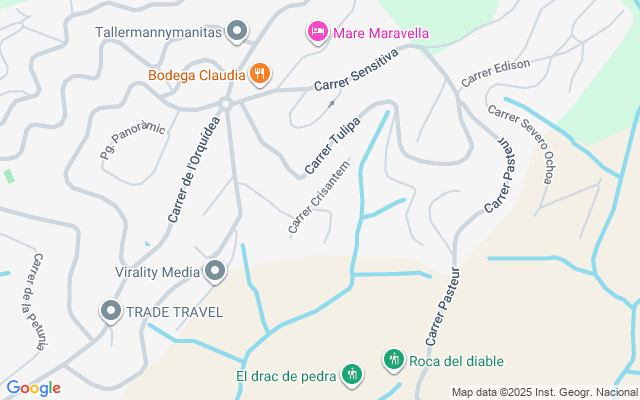
Task: View the El drac de pedra attraction
Action: (351, 376)
